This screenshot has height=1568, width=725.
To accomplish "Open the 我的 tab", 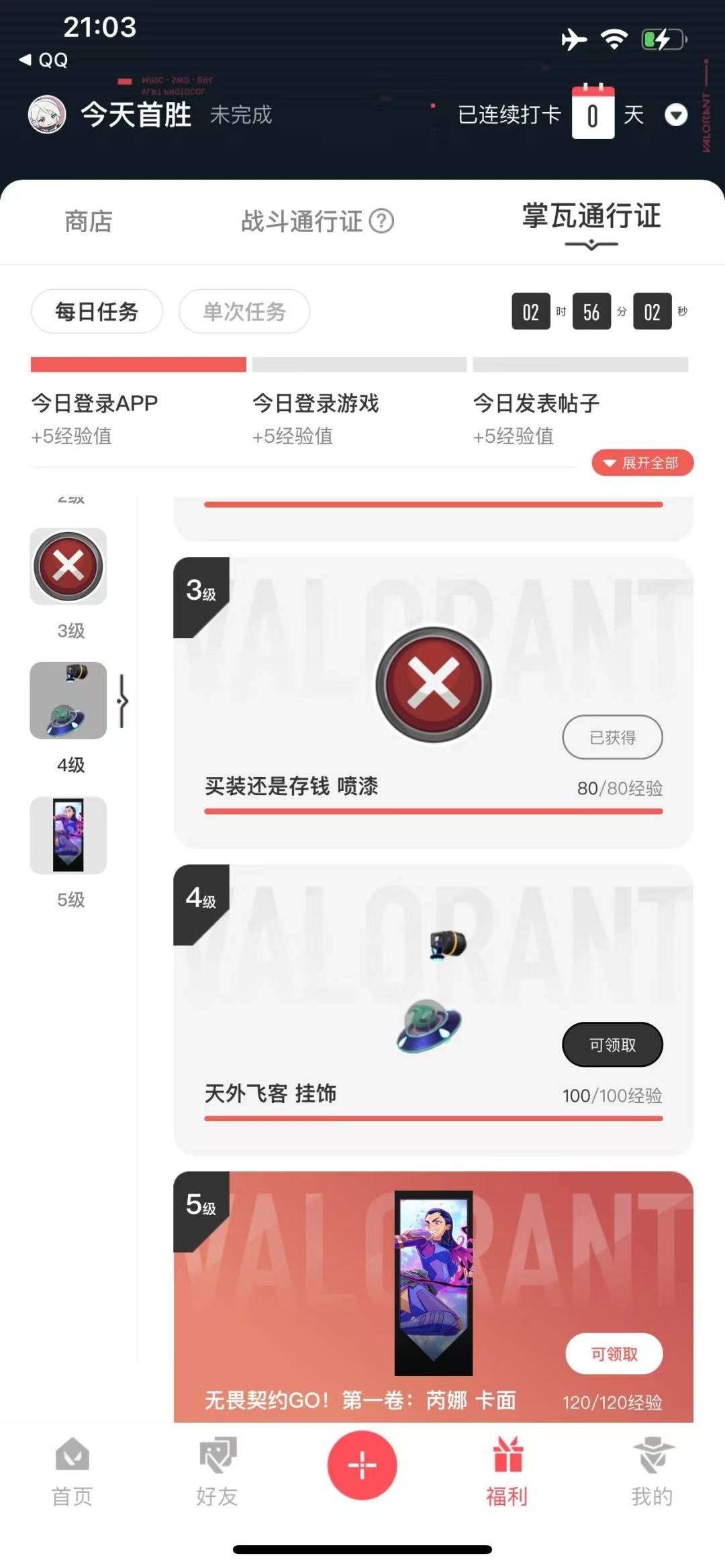I will (652, 1472).
